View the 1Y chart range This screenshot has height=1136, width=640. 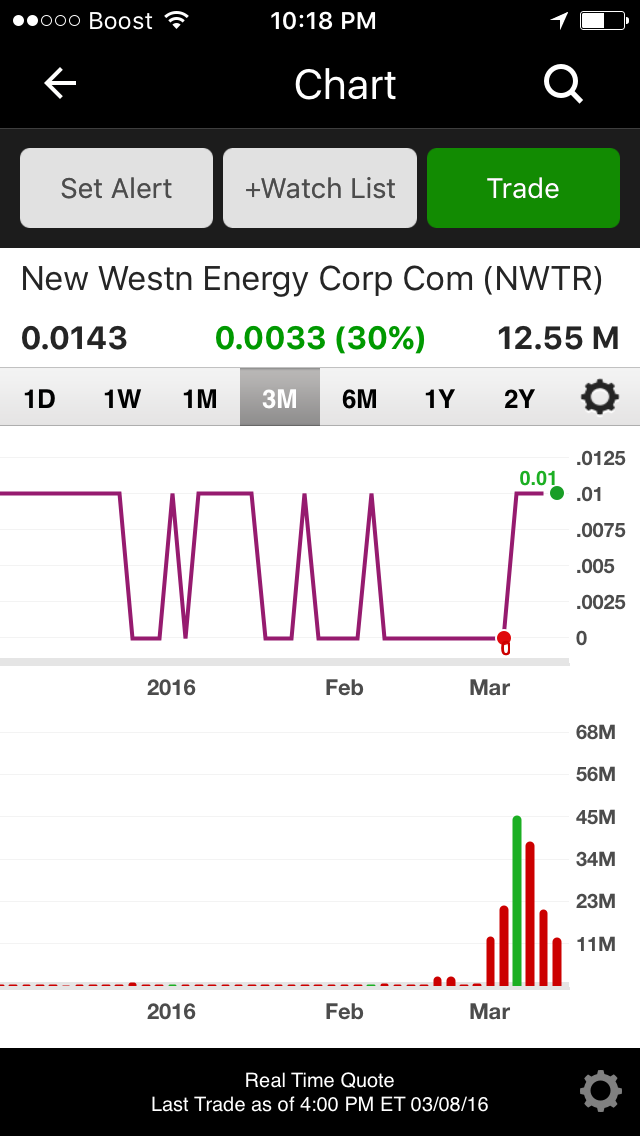[440, 399]
